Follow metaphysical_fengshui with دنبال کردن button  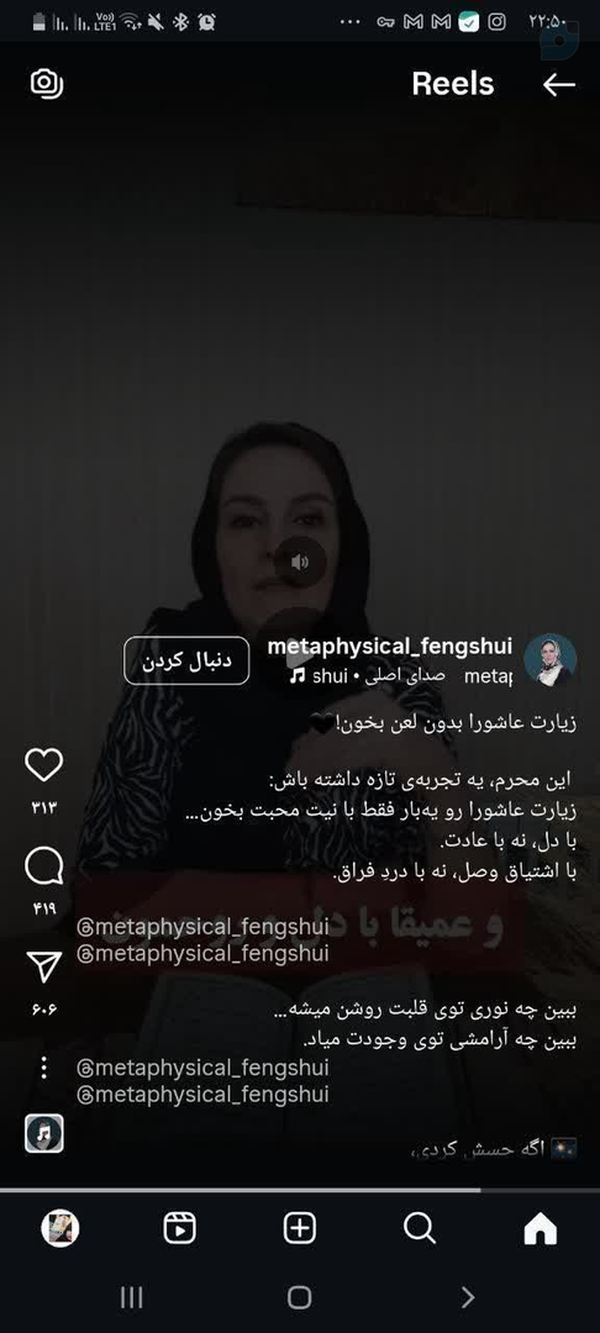click(x=186, y=661)
